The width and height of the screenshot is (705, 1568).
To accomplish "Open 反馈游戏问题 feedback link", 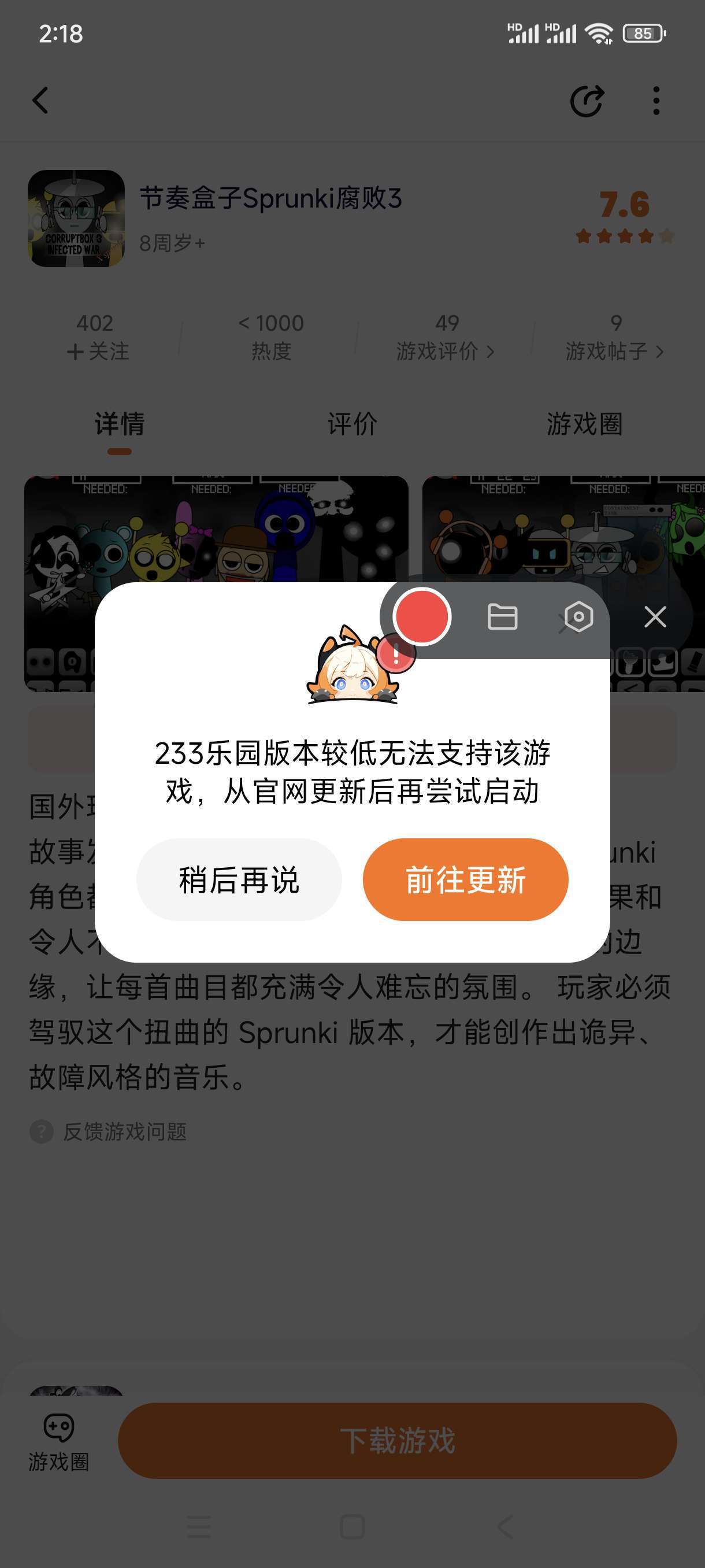I will pyautogui.click(x=124, y=1131).
